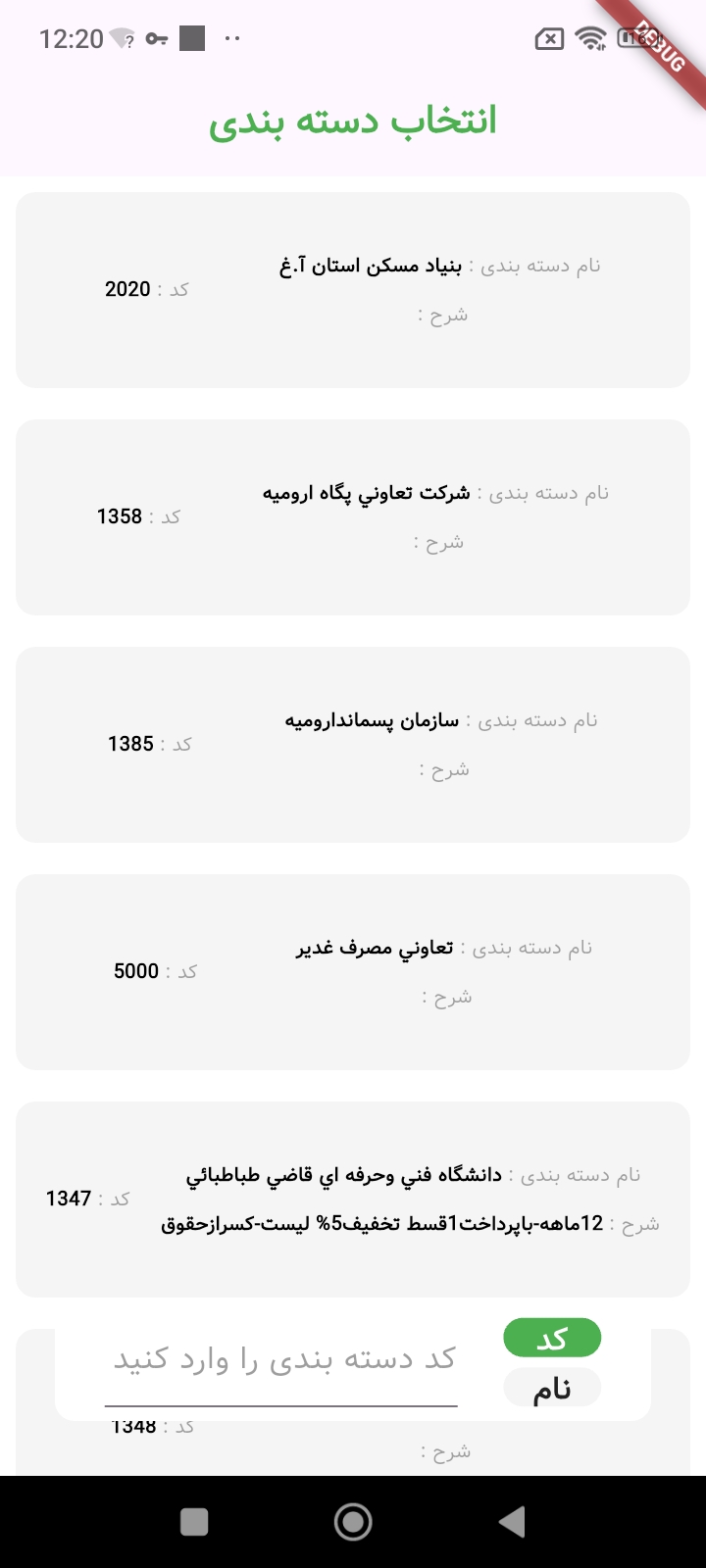Switch search mode to نام
706x1568 pixels.
[552, 1387]
